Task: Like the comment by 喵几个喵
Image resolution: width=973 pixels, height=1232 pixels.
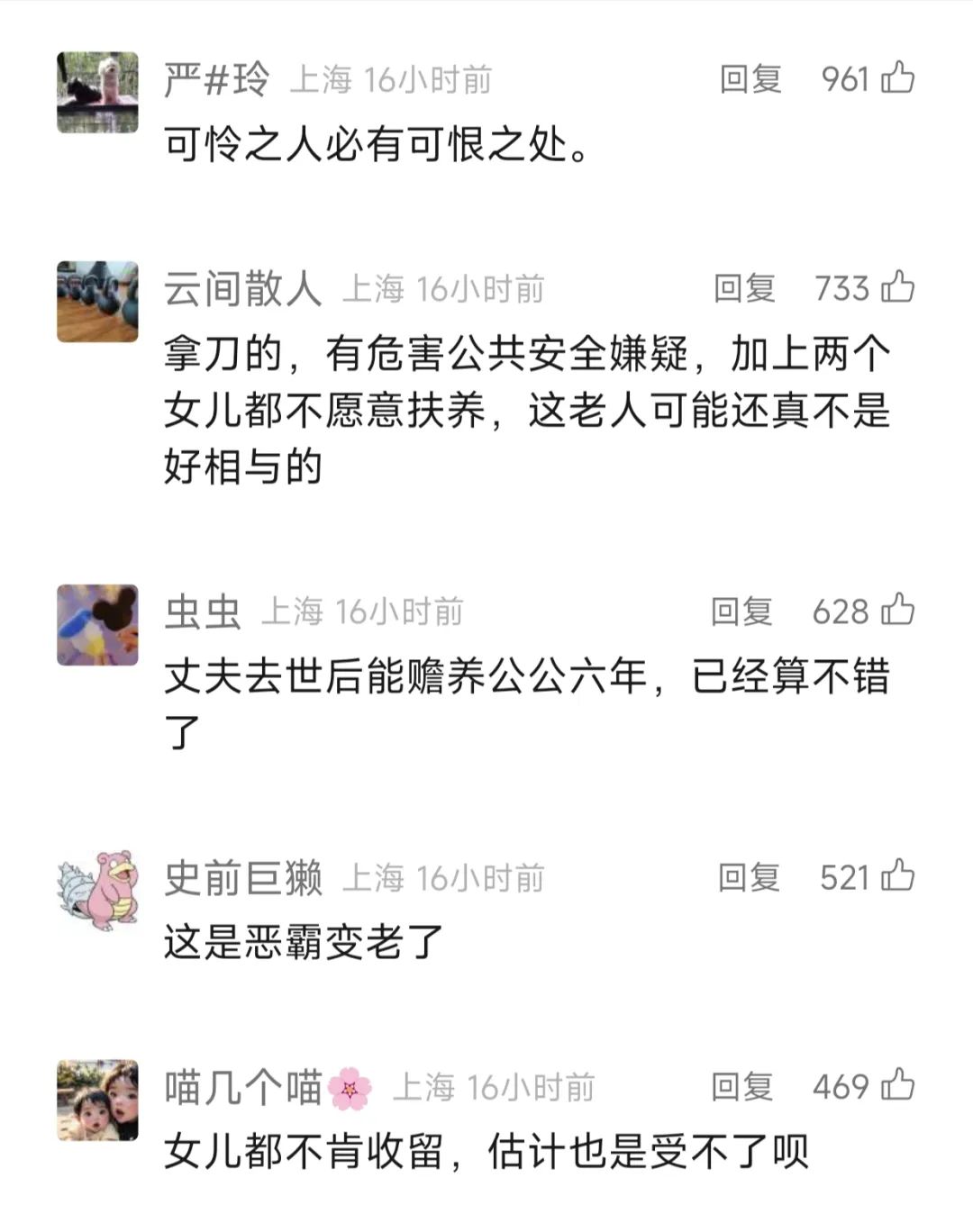Action: (x=897, y=1086)
